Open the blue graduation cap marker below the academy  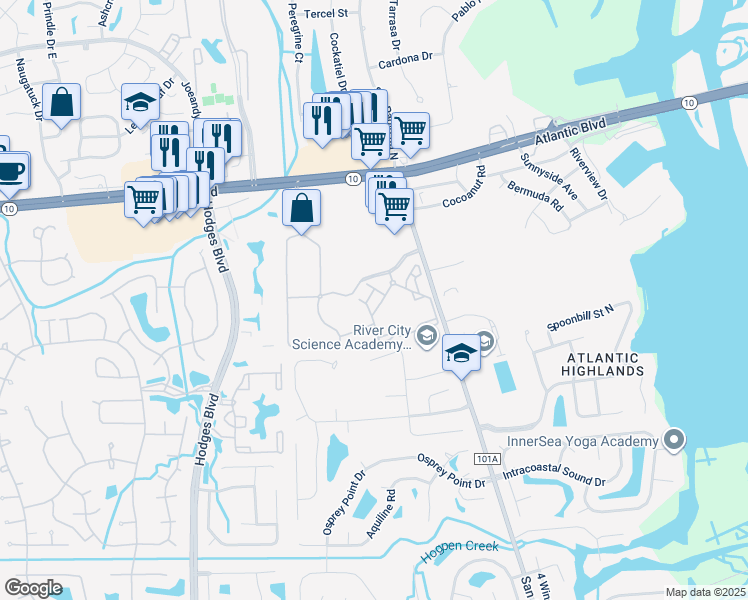click(x=461, y=354)
